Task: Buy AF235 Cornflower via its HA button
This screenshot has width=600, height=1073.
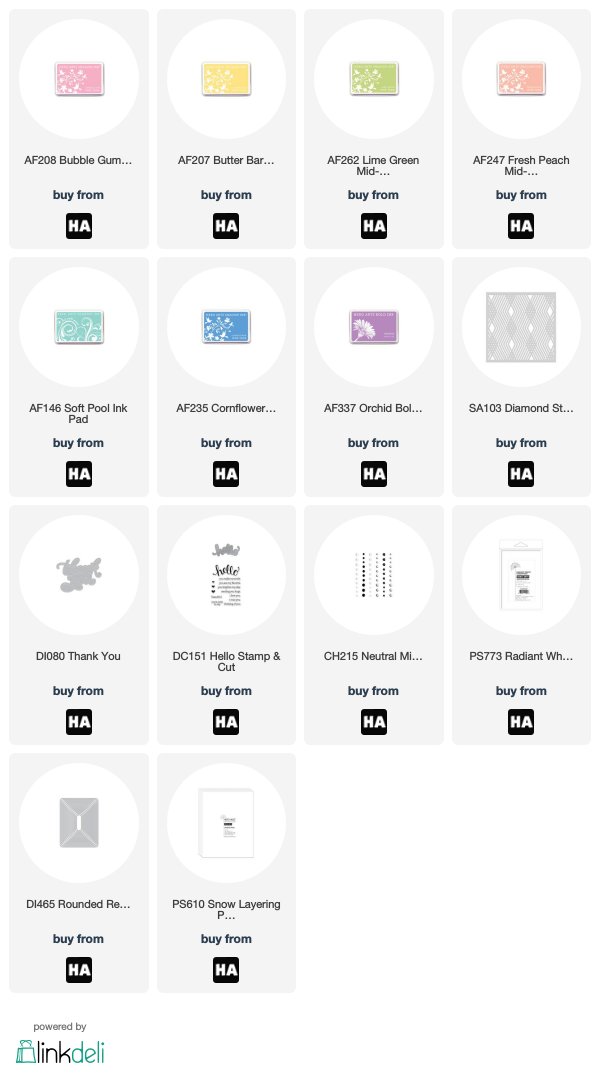Action: (226, 474)
